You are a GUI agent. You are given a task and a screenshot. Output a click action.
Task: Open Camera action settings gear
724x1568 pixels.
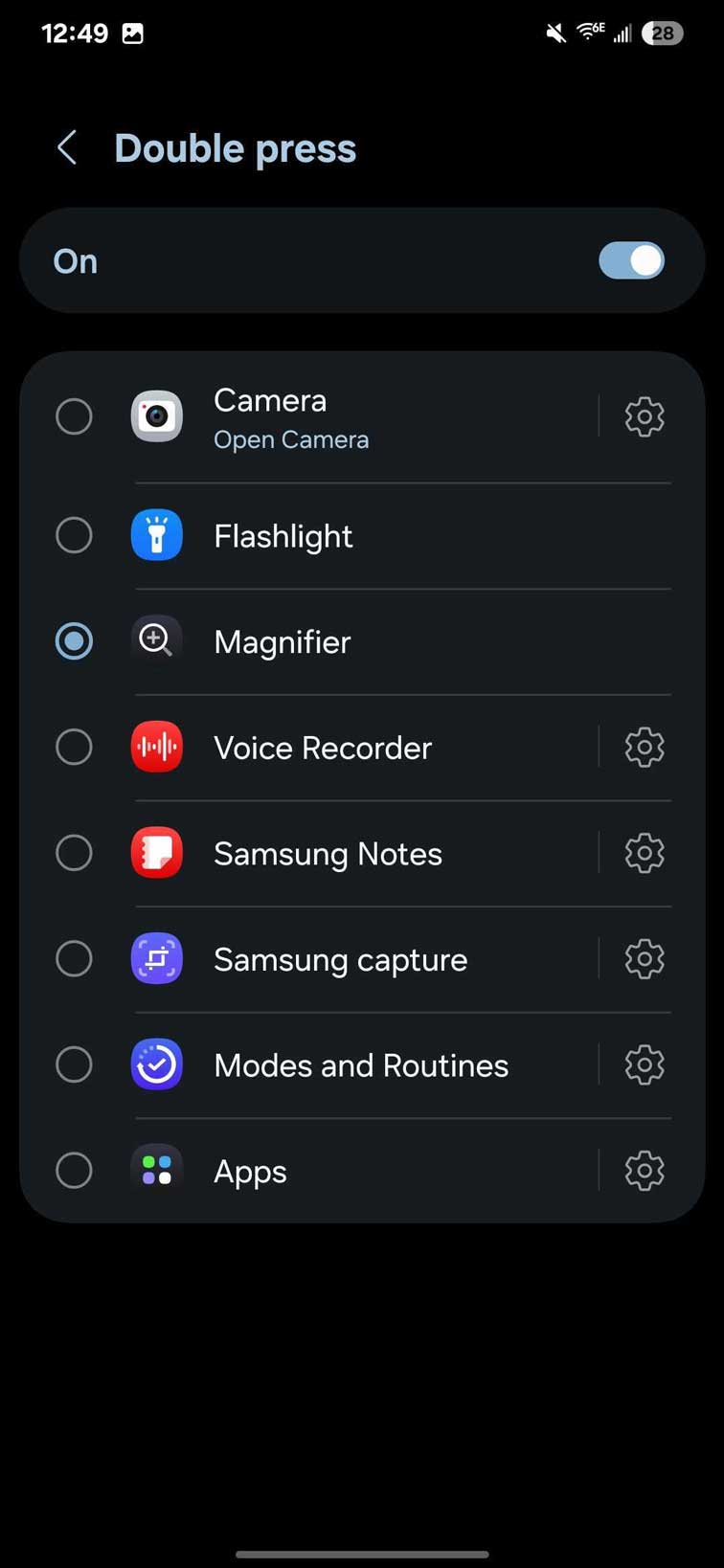point(644,416)
